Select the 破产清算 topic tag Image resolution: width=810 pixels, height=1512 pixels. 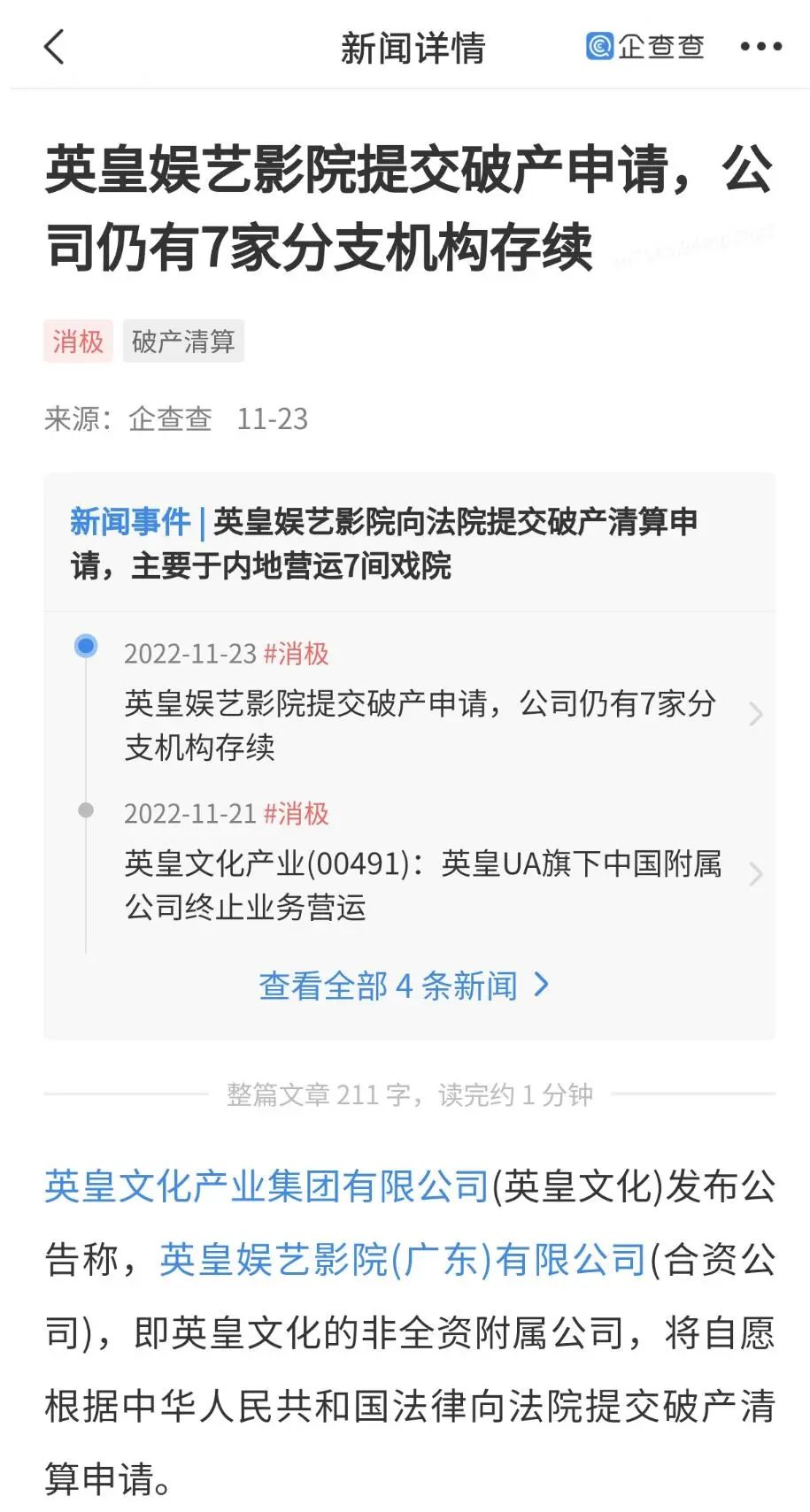182,341
